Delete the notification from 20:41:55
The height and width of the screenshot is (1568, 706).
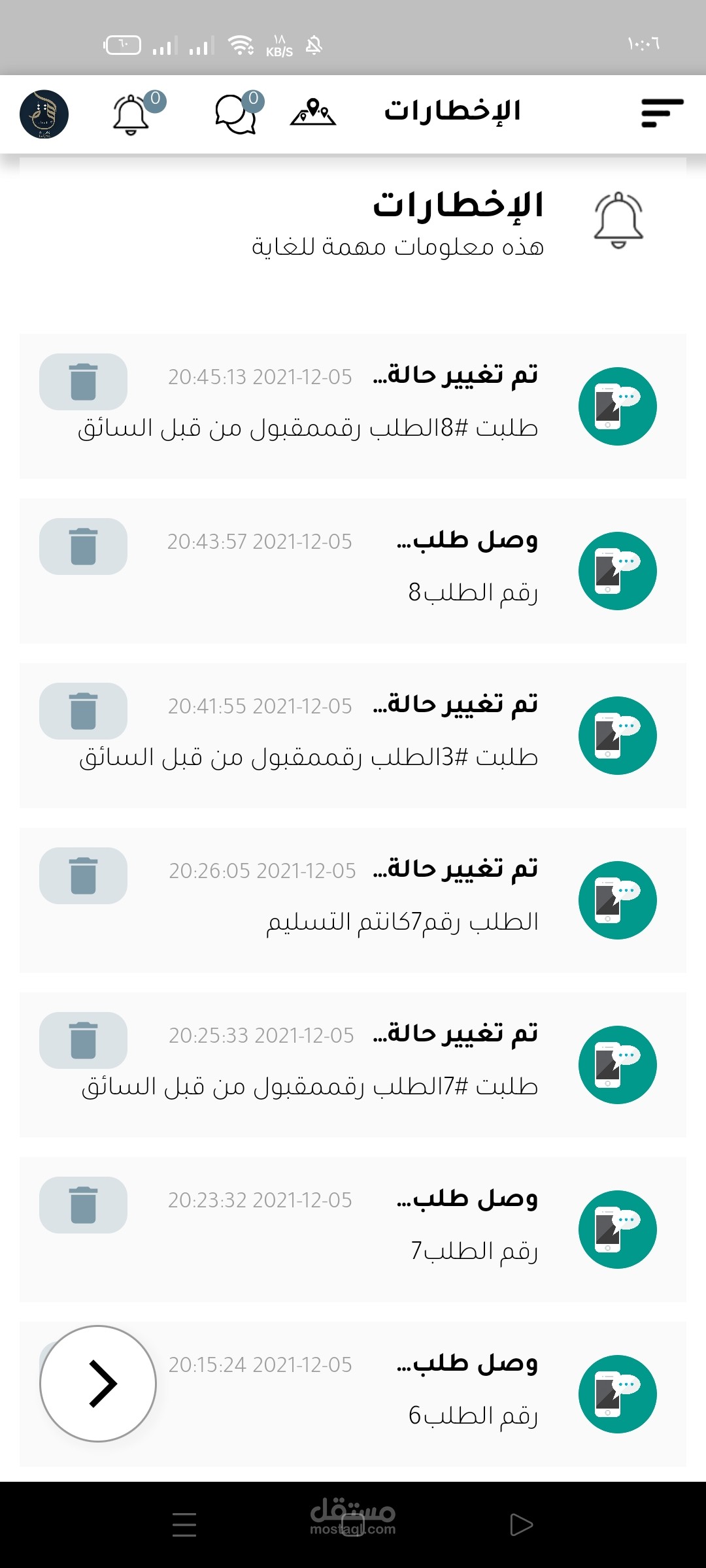click(x=83, y=711)
